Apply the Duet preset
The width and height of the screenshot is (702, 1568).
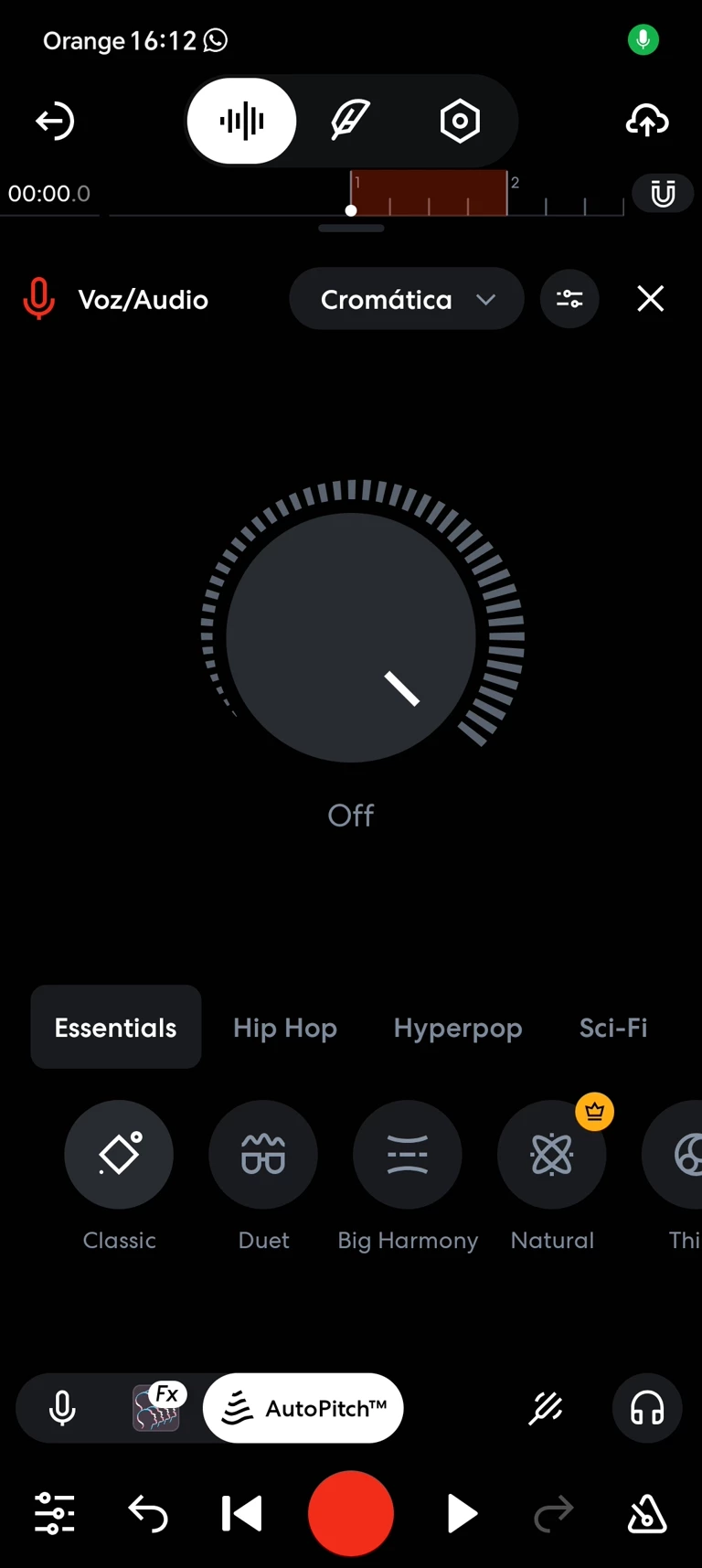coord(263,1155)
